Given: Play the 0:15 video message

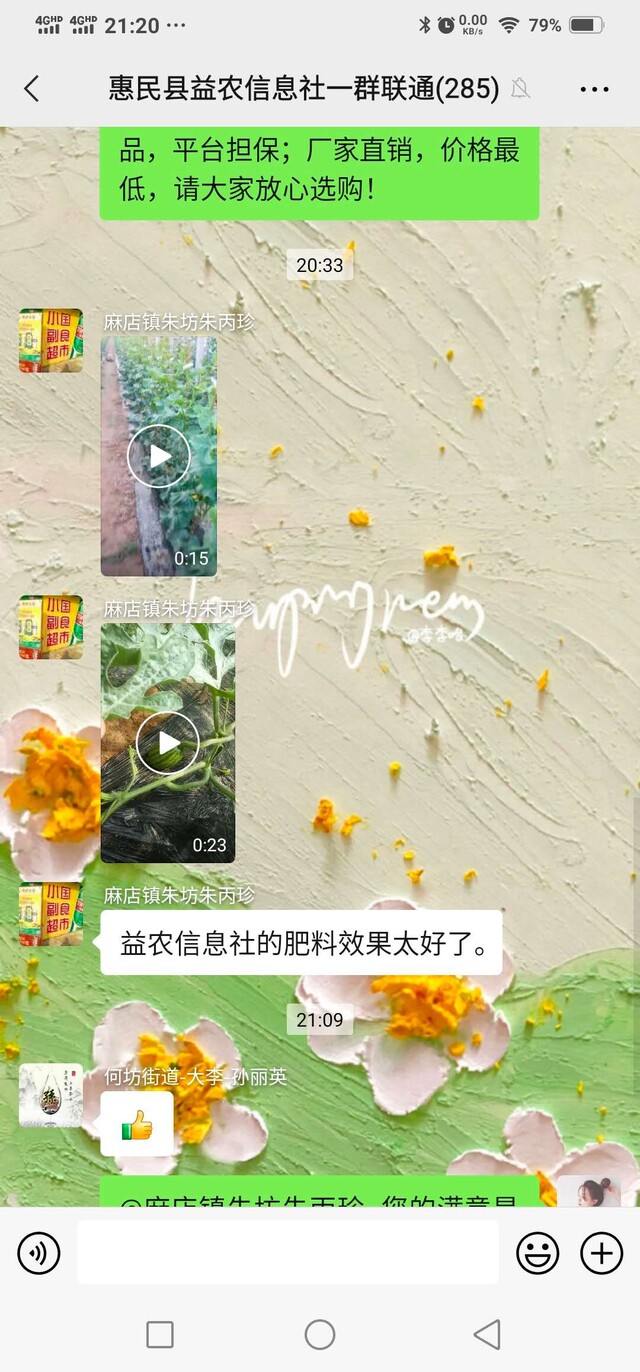Looking at the screenshot, I should (159, 456).
